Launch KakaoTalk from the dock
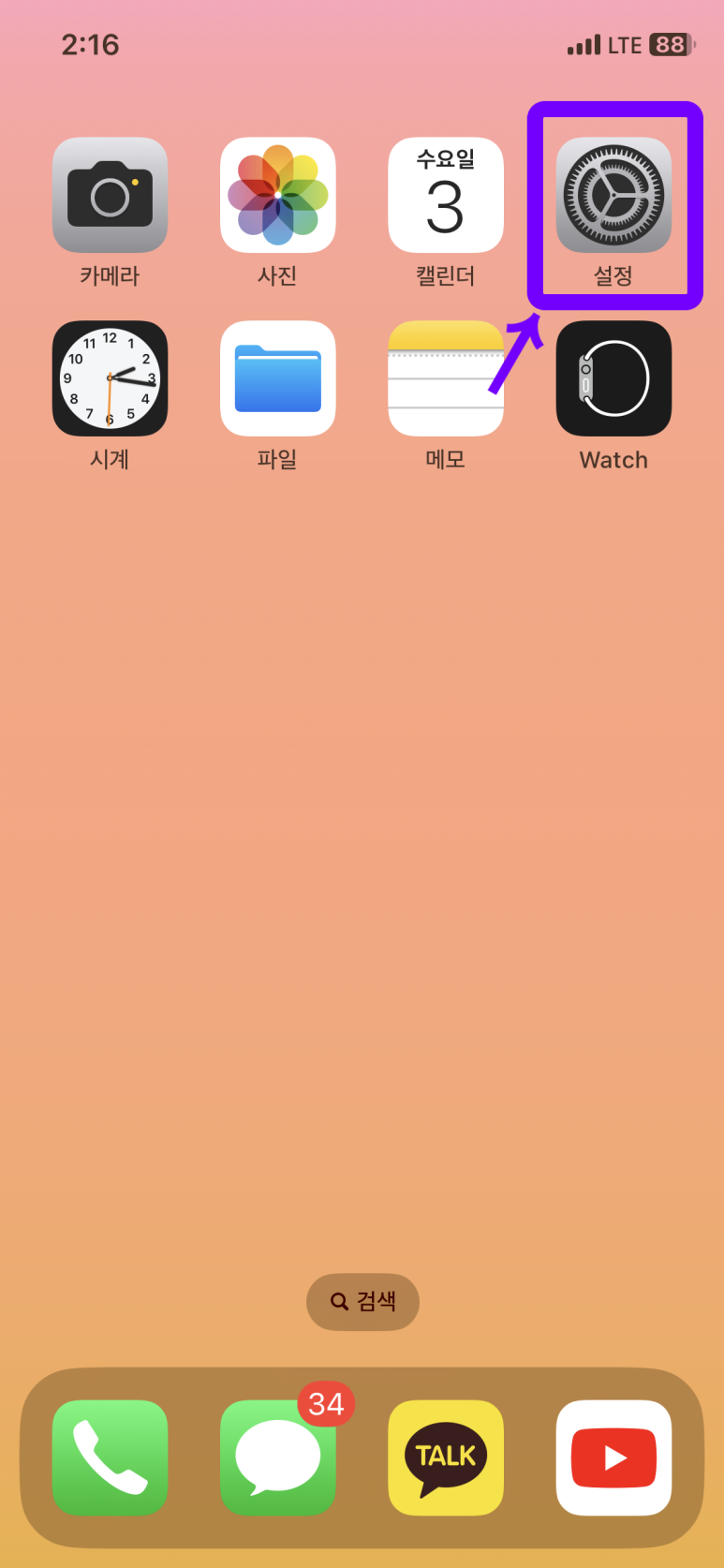Screen dimensions: 724x1568 pos(445,1457)
